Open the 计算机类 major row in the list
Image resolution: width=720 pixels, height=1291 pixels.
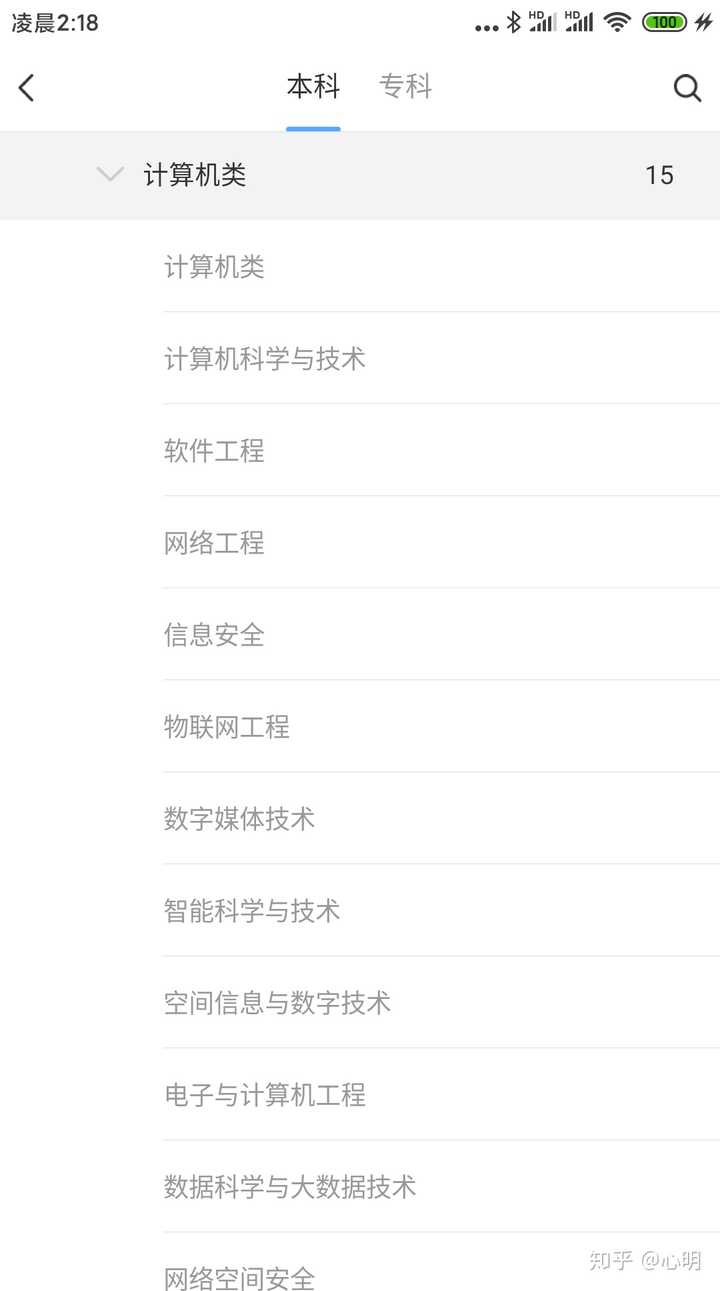tap(441, 267)
